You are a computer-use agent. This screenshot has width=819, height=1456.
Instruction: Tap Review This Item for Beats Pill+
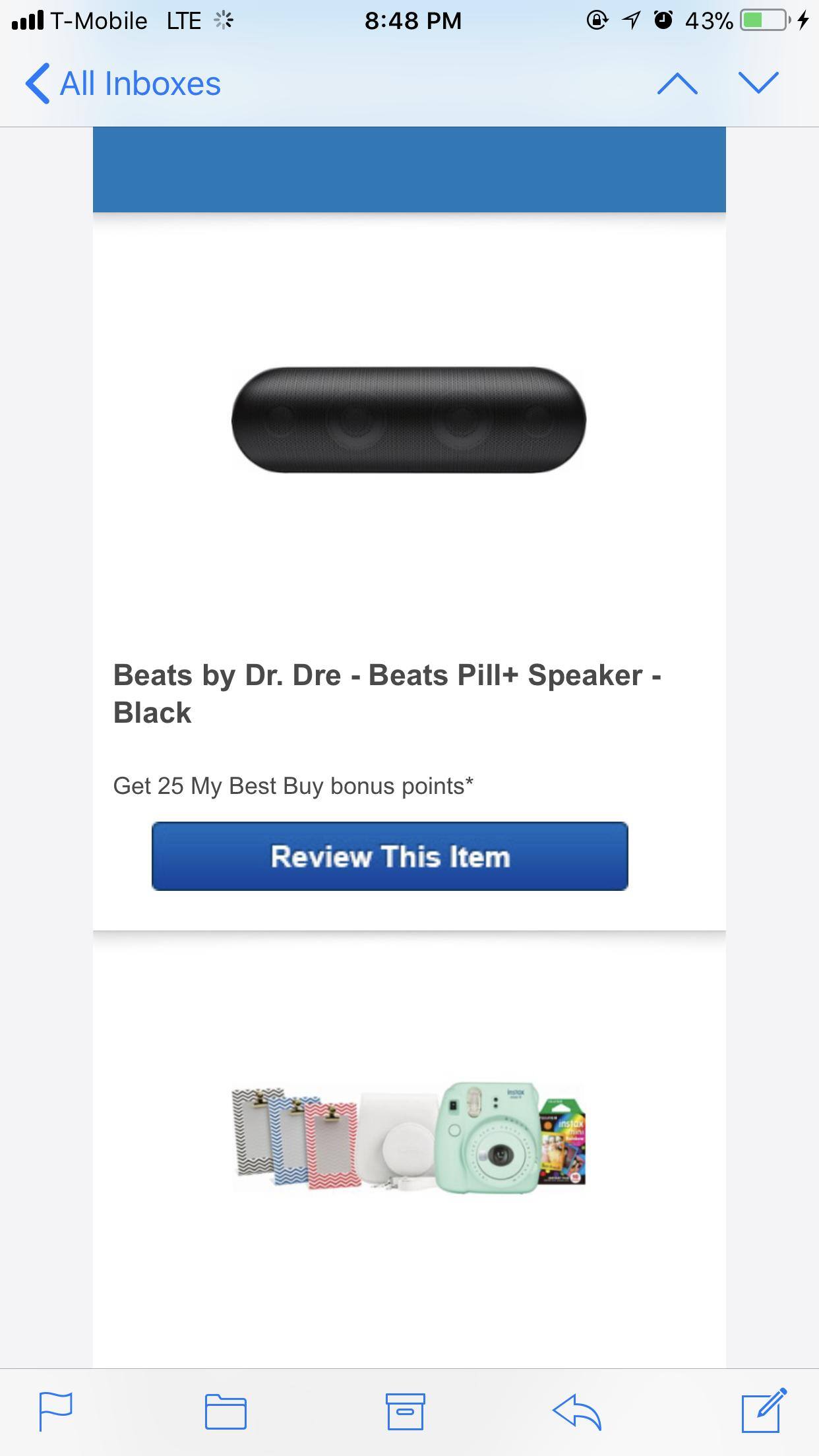click(x=390, y=857)
